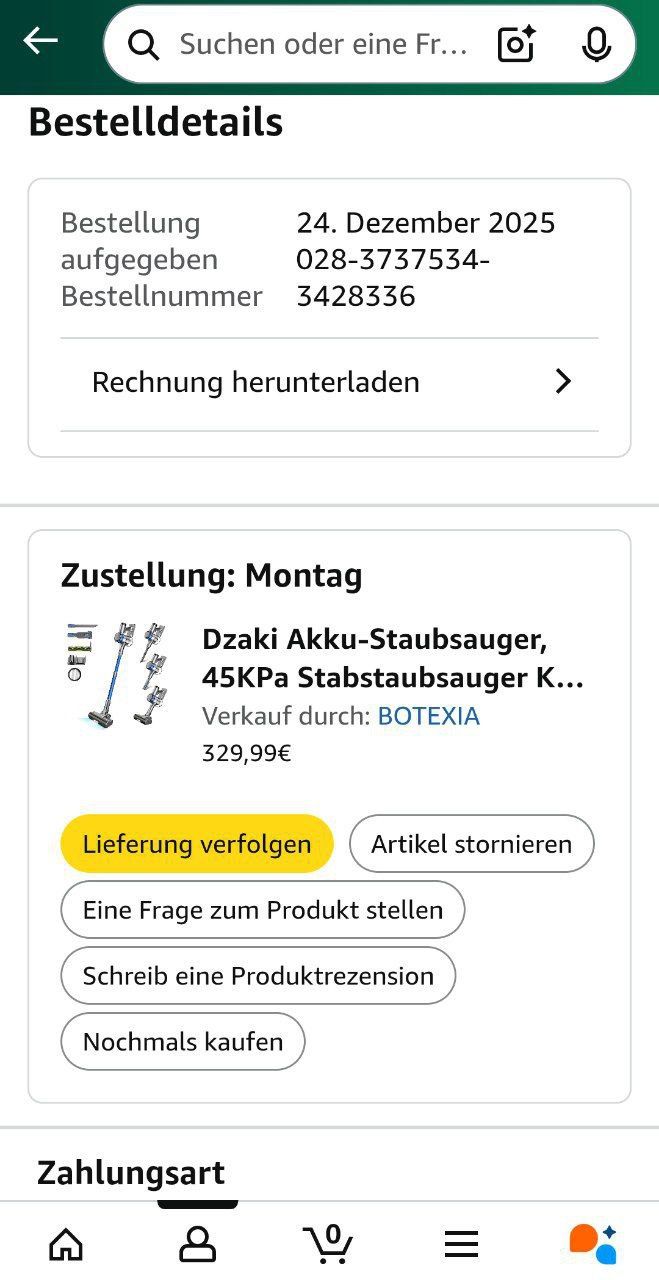Screen dimensions: 659x1280
Task: Open the hamburger menu tab
Action: [461, 1244]
